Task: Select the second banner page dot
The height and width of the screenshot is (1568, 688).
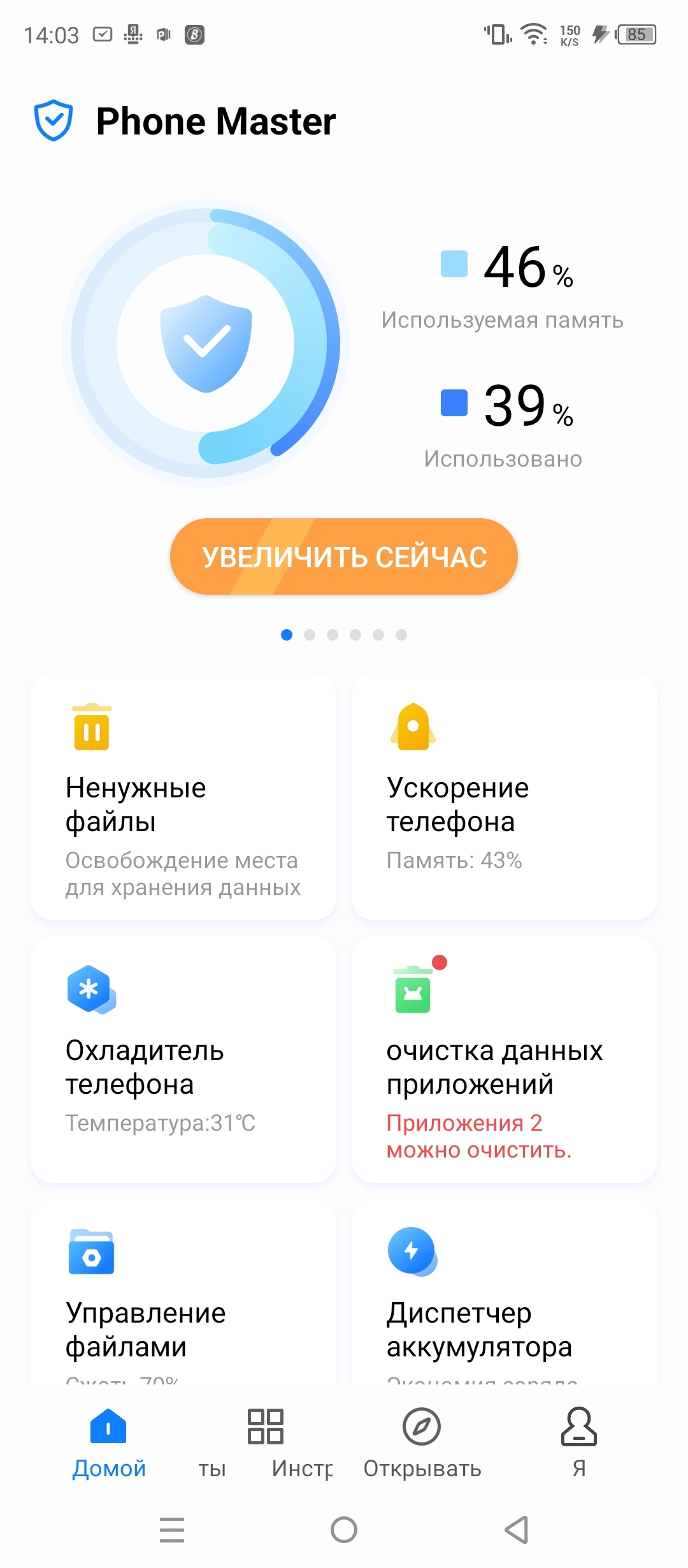Action: 310,635
